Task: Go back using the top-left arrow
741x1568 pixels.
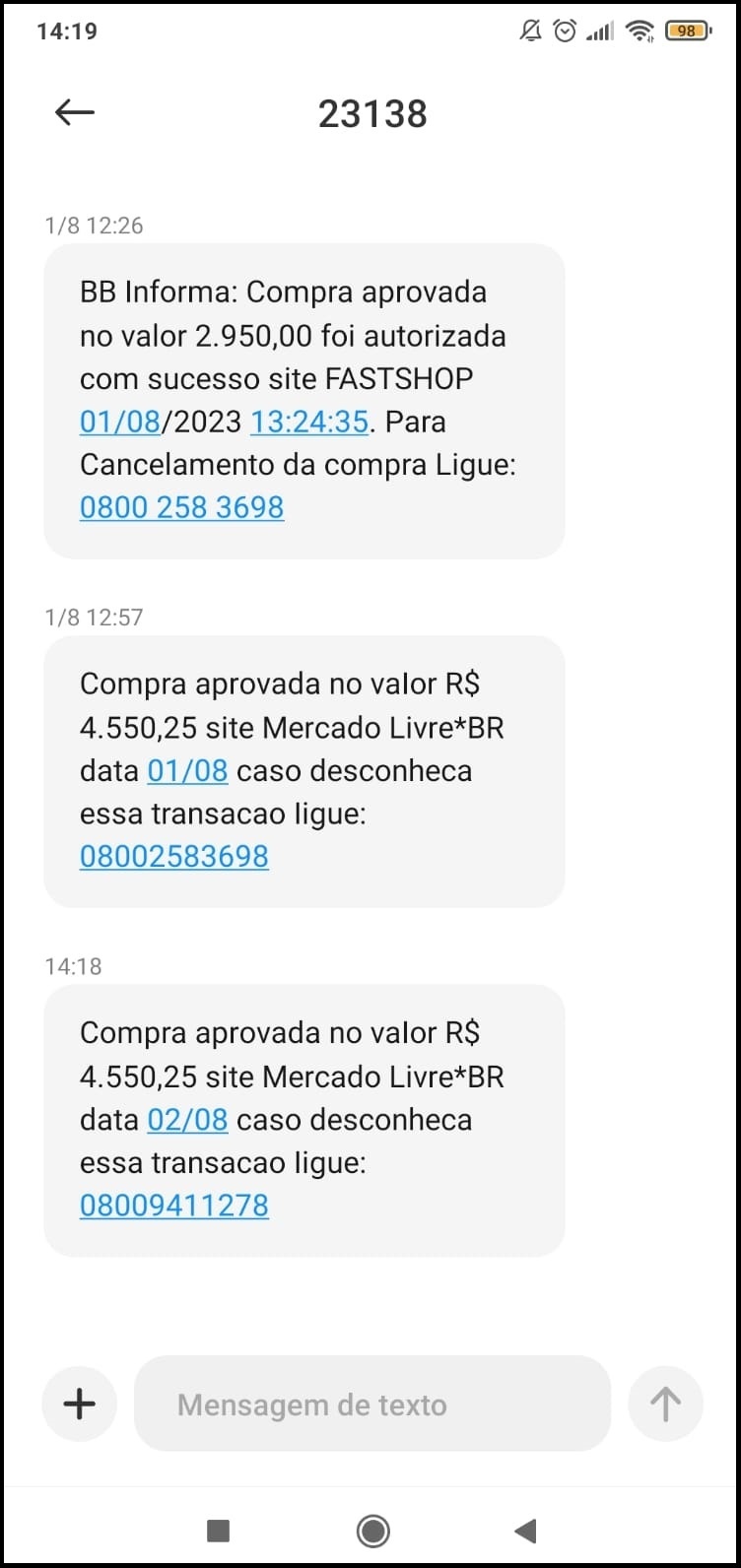Action: [x=75, y=112]
